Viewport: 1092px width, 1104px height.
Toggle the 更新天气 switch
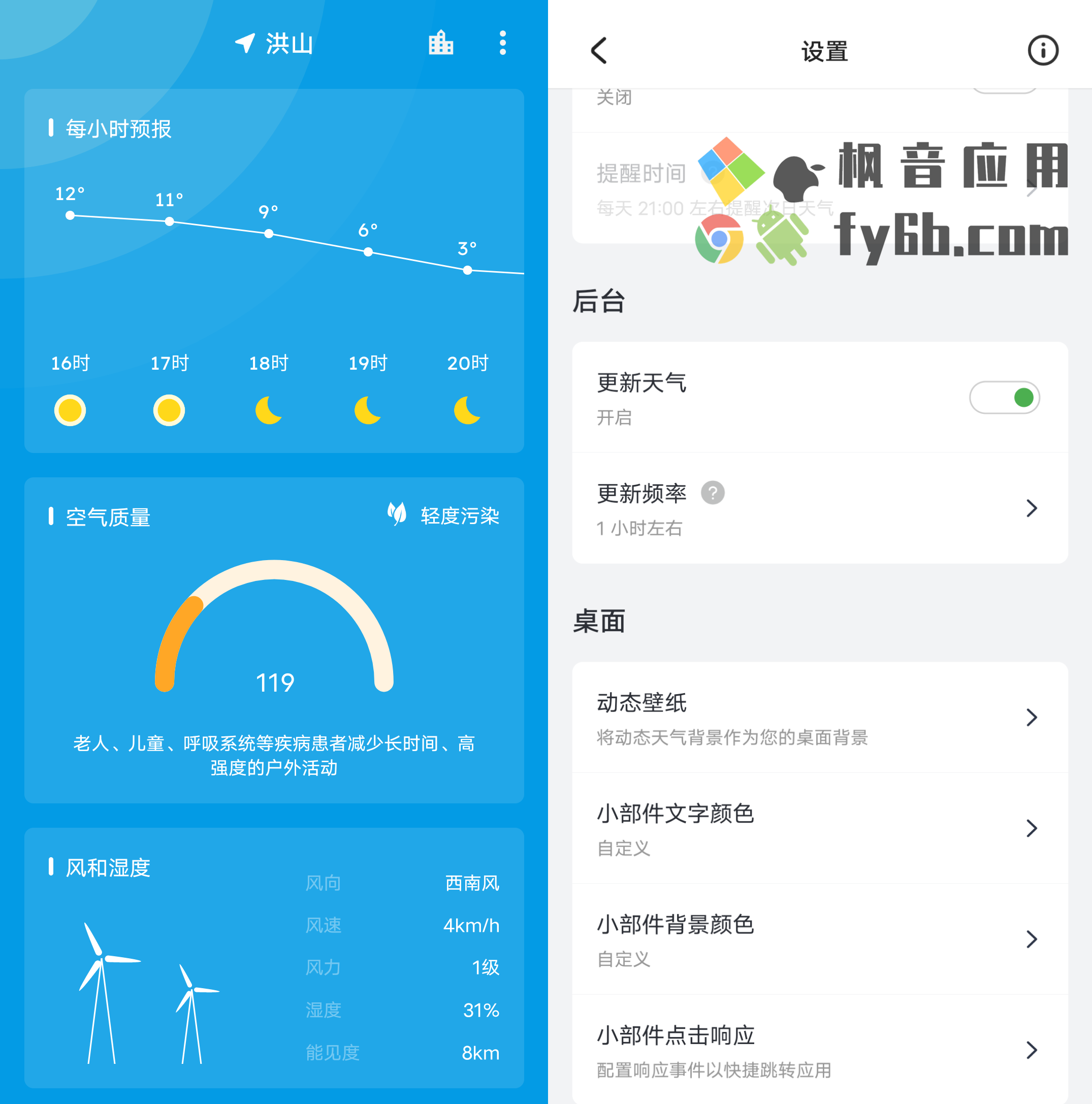(x=1004, y=398)
